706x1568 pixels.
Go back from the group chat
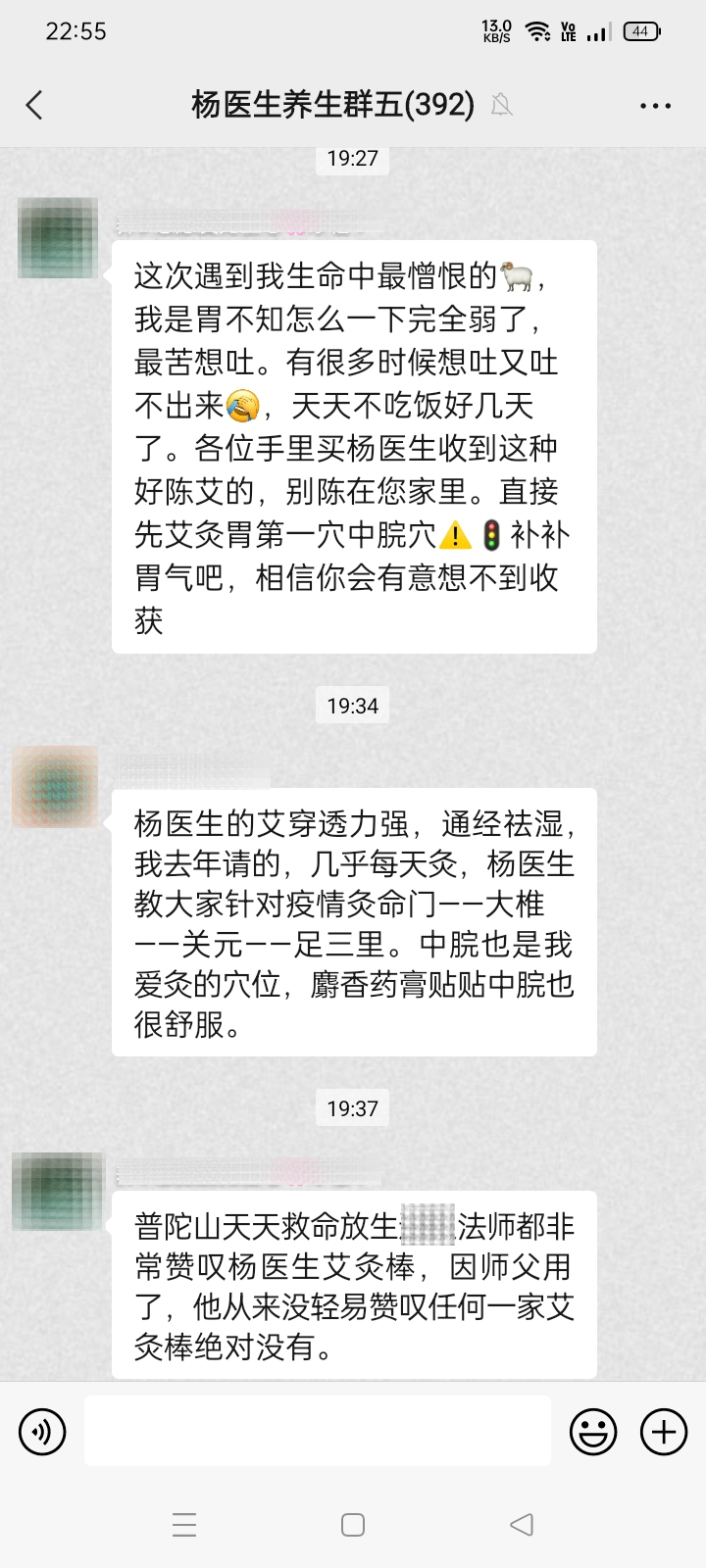[35, 105]
